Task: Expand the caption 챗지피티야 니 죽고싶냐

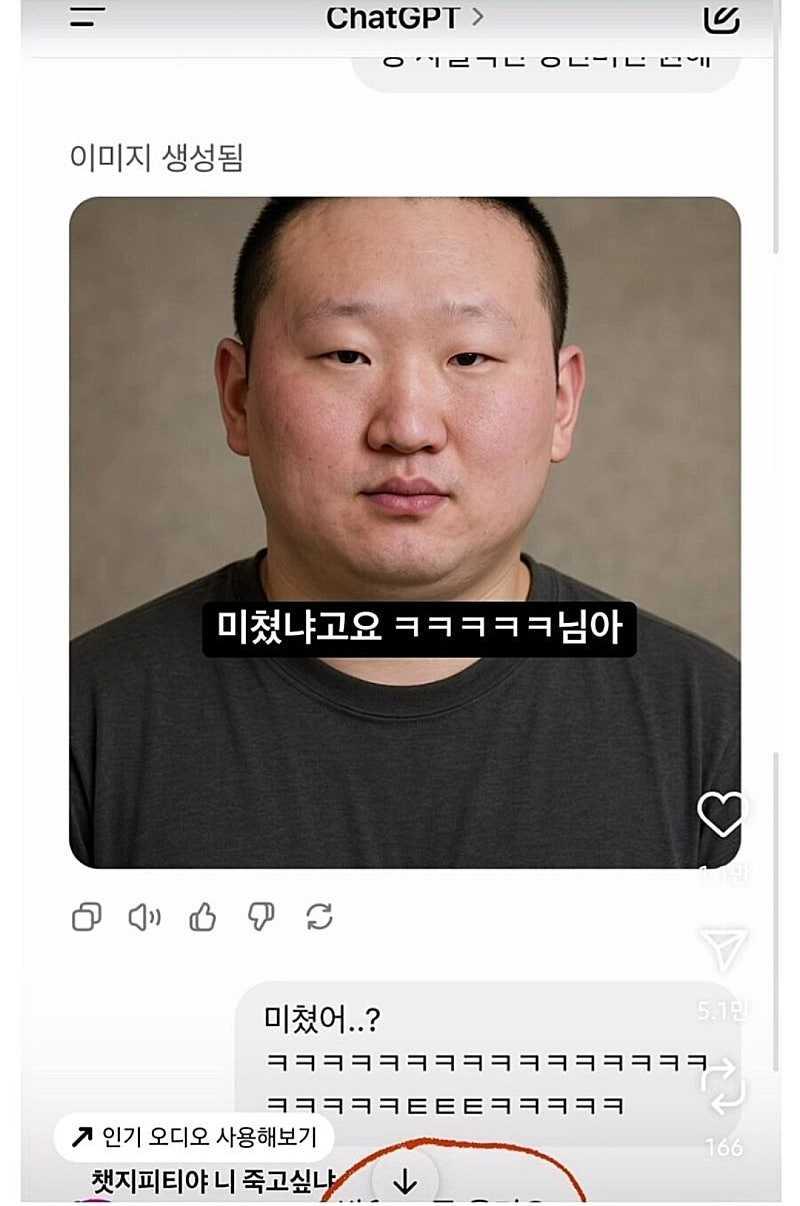Action: coord(219,1181)
